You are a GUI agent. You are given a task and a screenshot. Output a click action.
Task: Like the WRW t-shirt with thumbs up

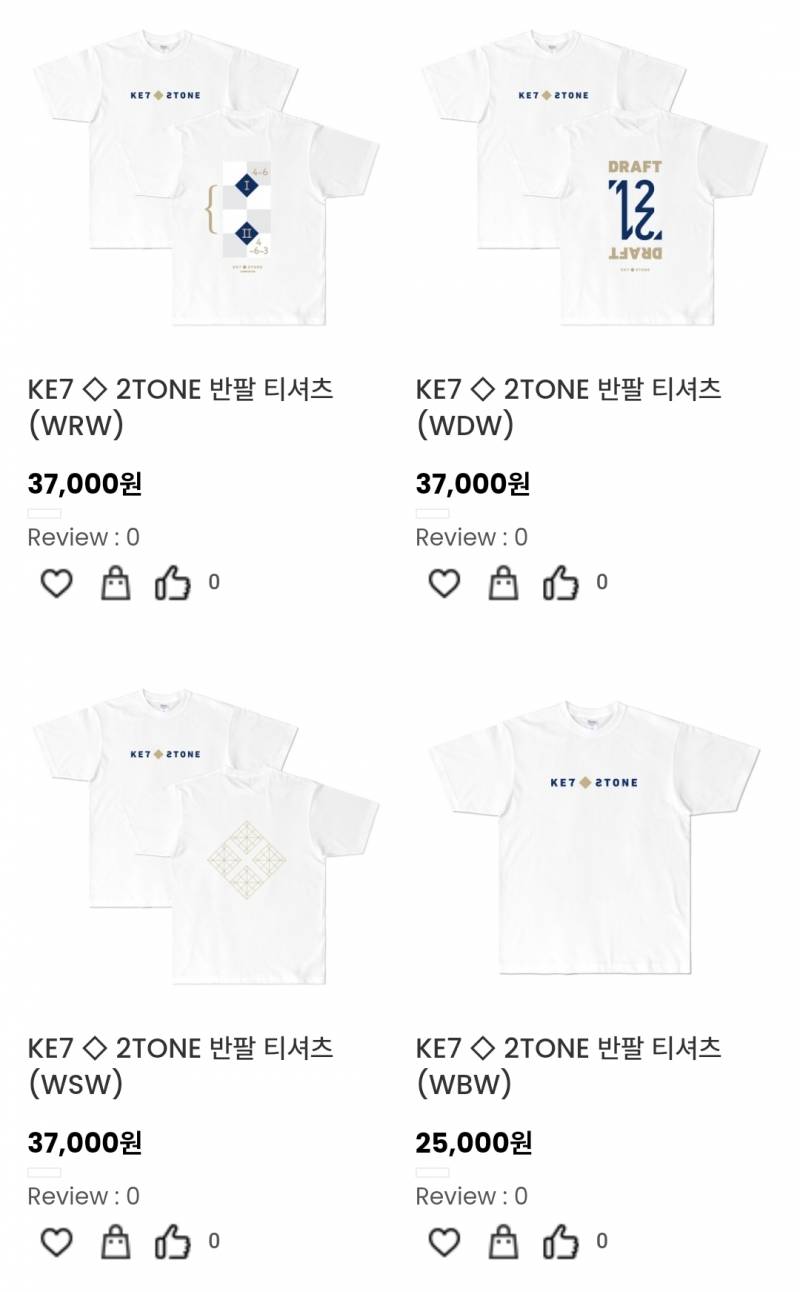coord(173,583)
